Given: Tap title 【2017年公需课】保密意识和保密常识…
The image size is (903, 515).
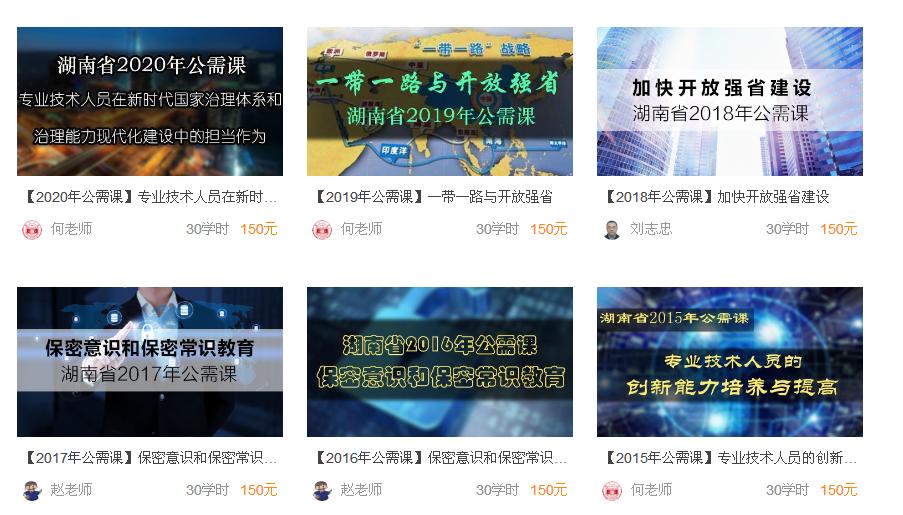Looking at the screenshot, I should pos(150,458).
